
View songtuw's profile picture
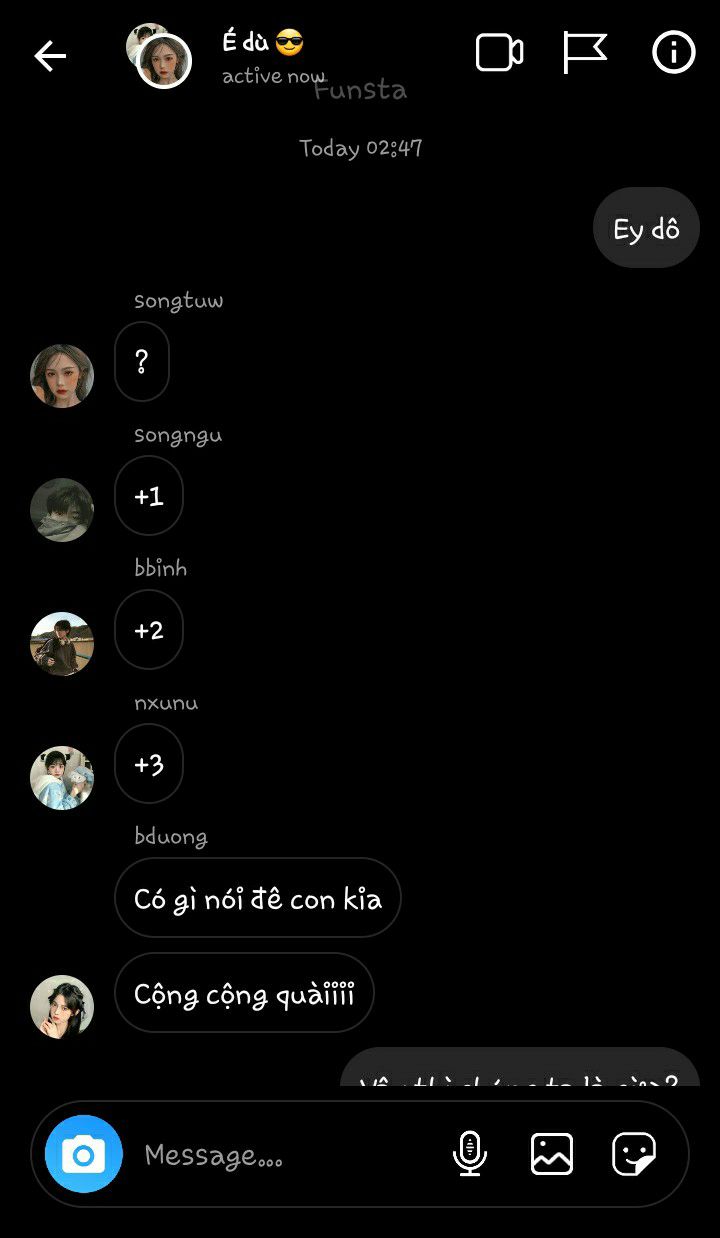click(x=62, y=376)
